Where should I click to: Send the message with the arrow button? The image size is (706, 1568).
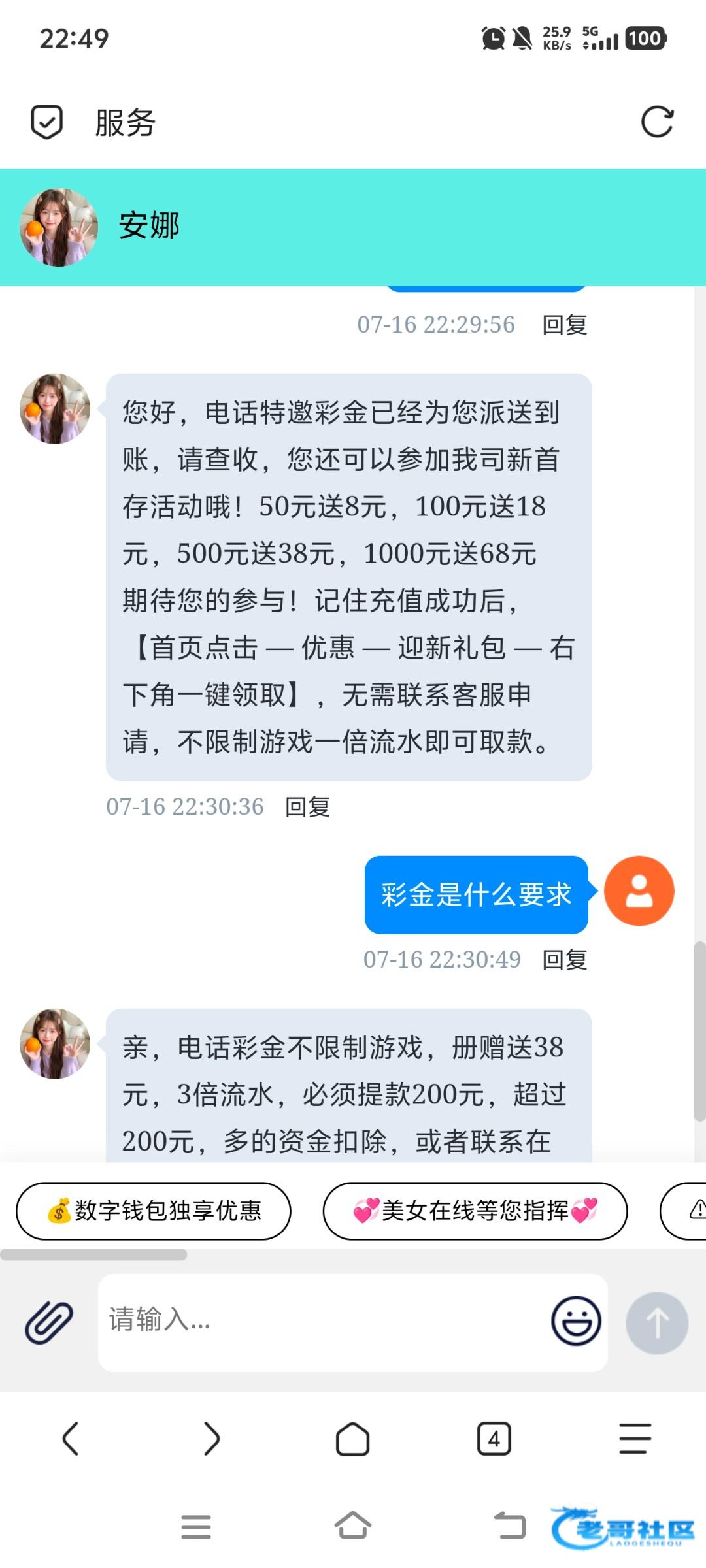pos(656,1322)
